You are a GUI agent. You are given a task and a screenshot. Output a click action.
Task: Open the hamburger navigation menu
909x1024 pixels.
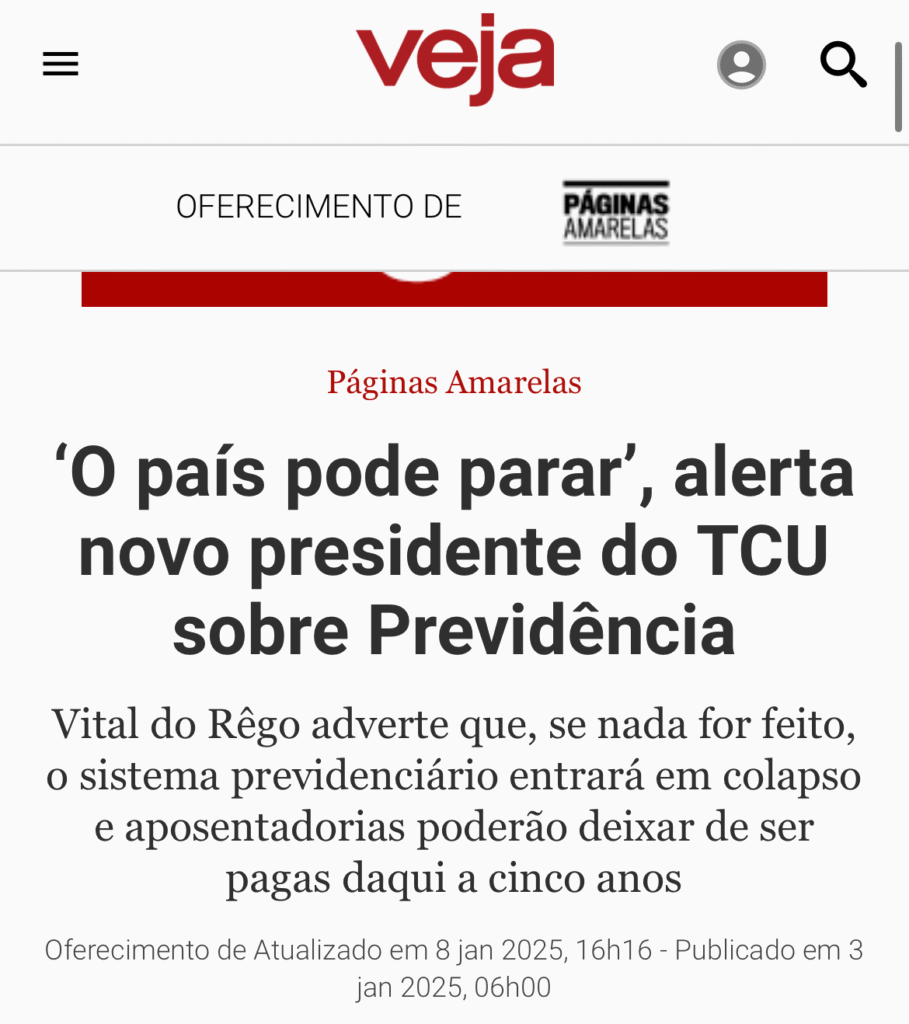pyautogui.click(x=60, y=65)
